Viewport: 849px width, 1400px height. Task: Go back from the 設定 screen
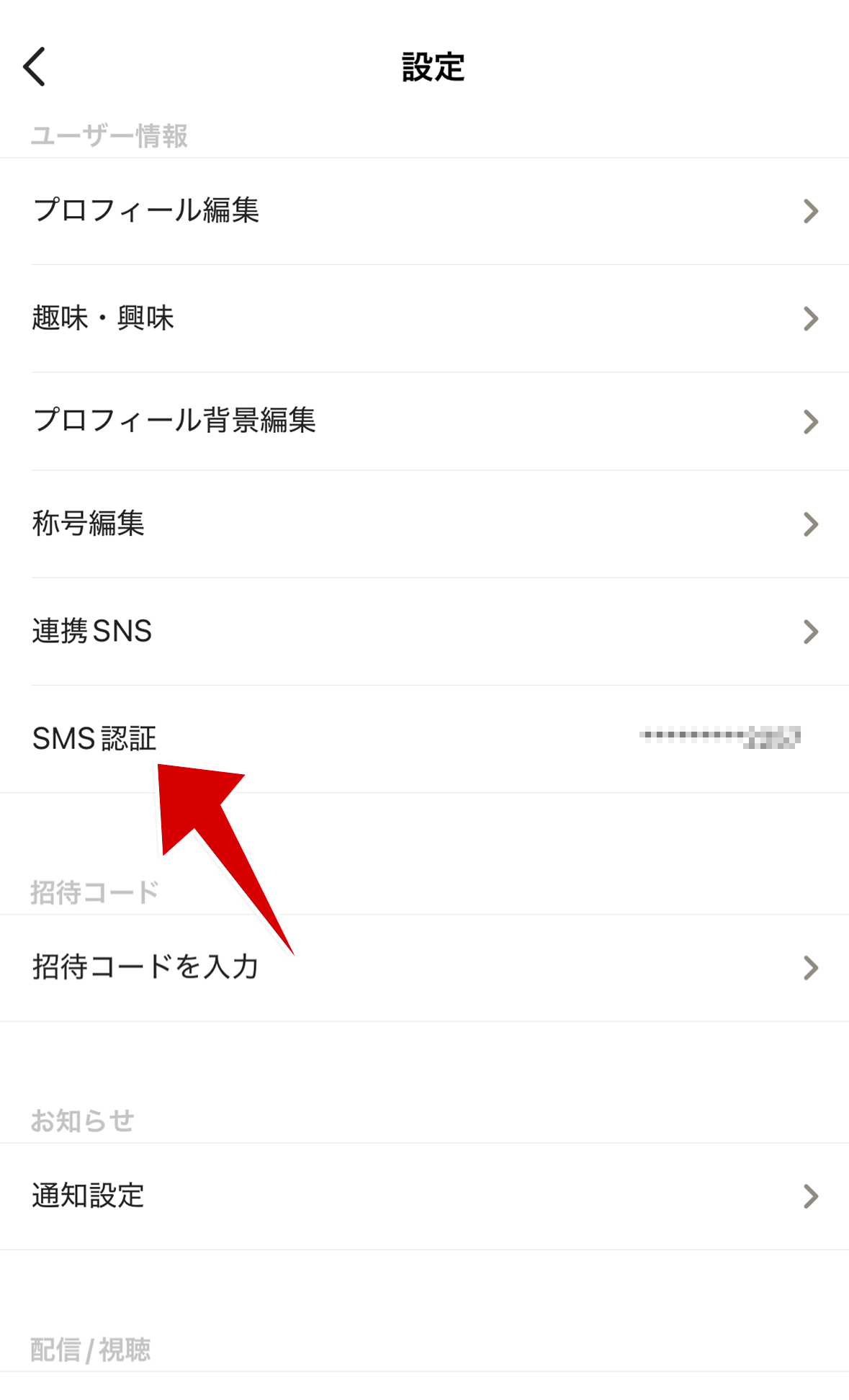point(35,67)
